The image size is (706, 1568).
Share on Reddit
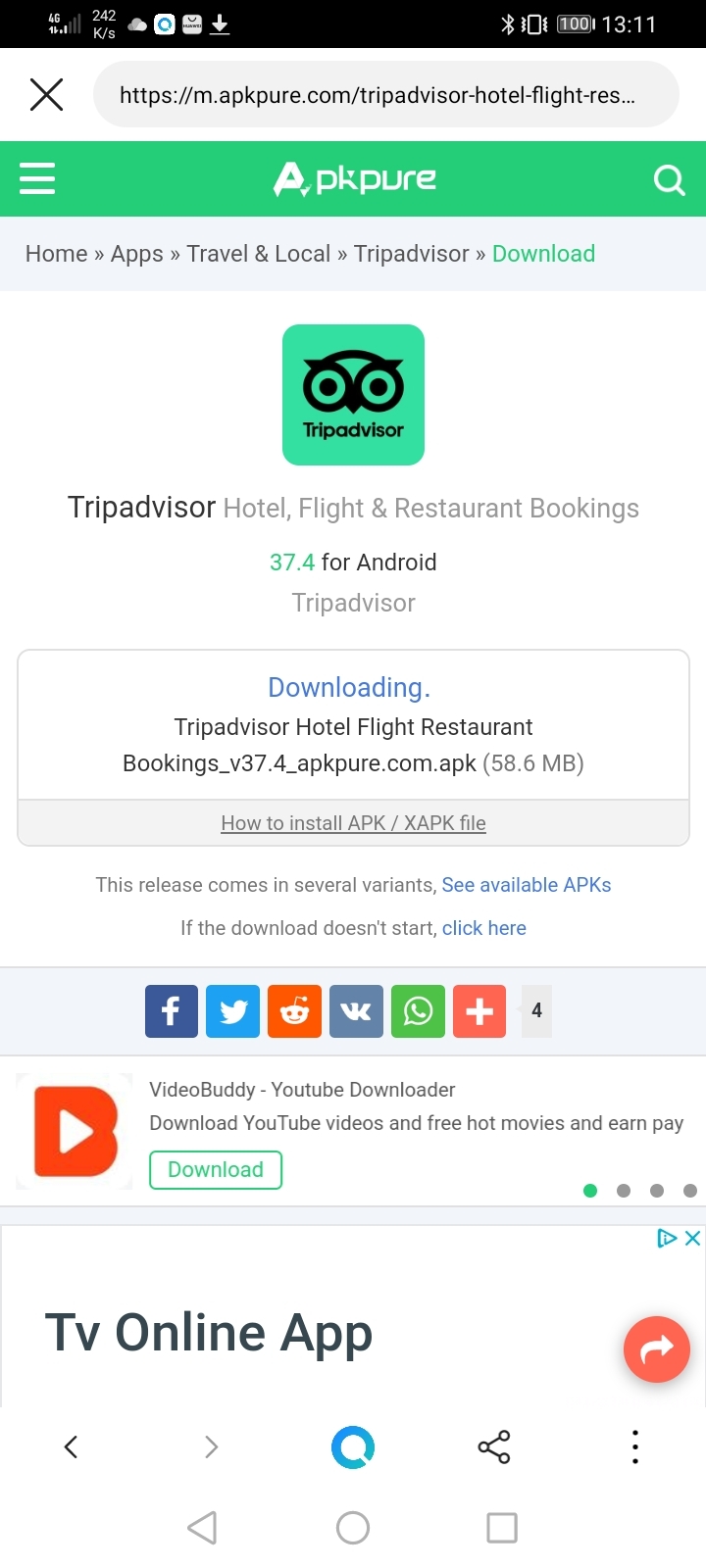pos(294,1011)
